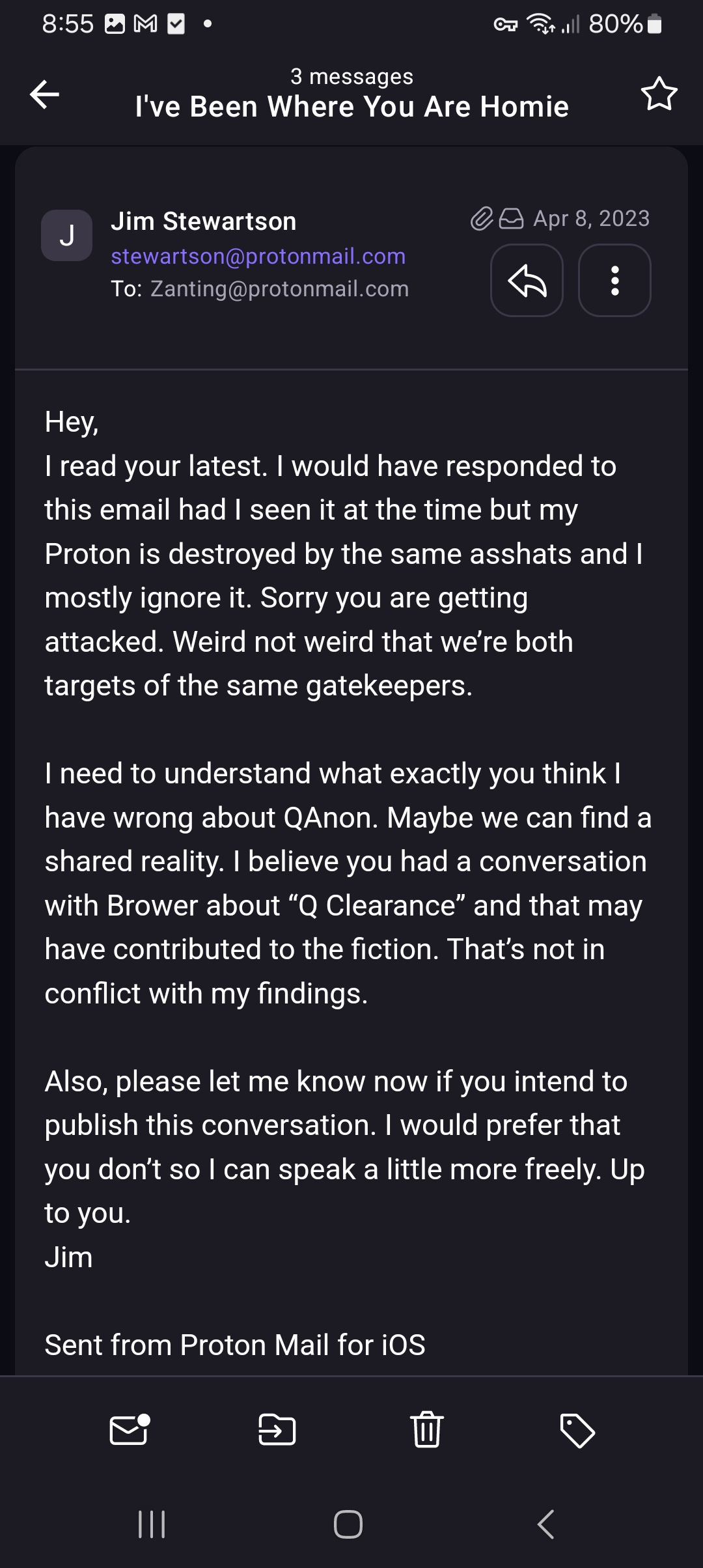Move the conversation to trash
Image resolution: width=703 pixels, height=1568 pixels.
point(427,1430)
